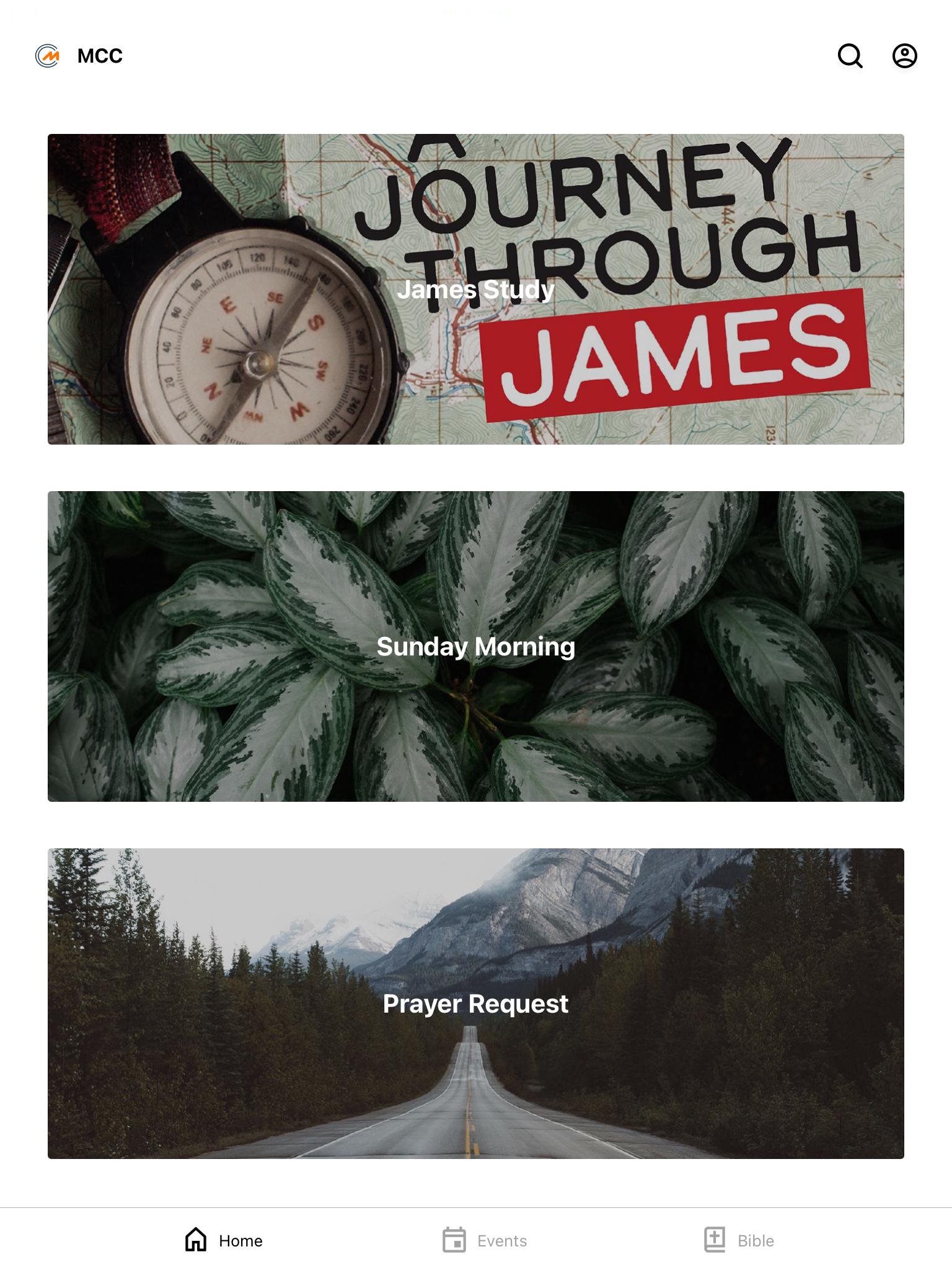
Task: Switch to the Events tab
Action: tap(484, 1240)
